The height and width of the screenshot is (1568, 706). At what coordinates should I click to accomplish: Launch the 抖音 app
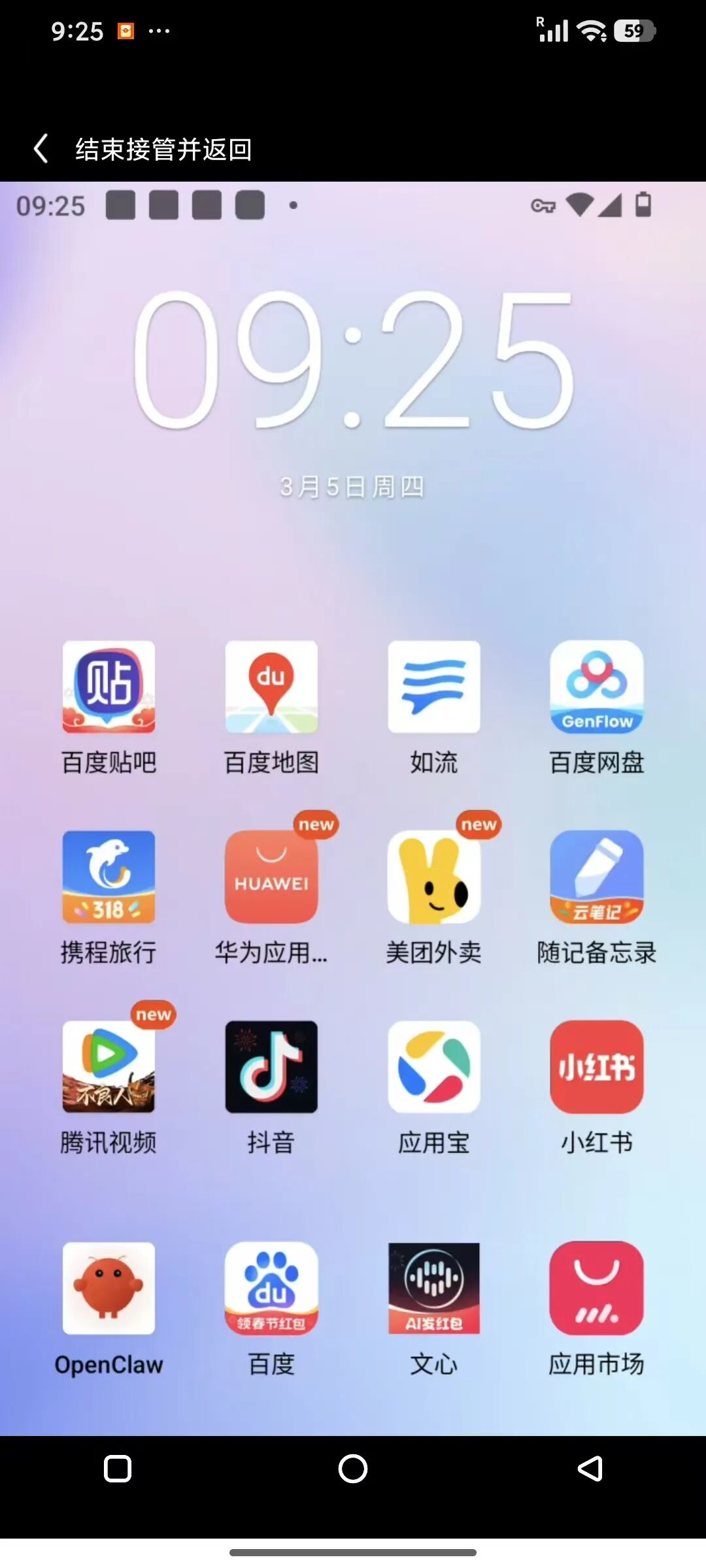click(x=271, y=1066)
